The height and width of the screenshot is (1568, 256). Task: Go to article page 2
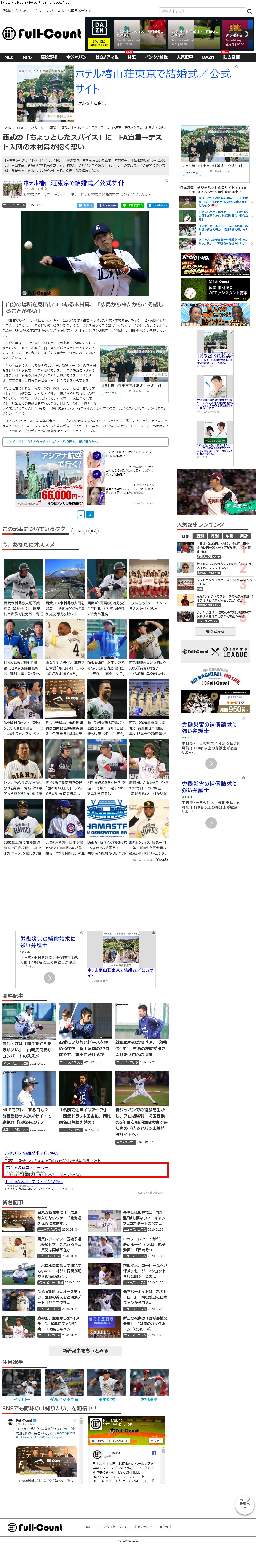pos(90,514)
